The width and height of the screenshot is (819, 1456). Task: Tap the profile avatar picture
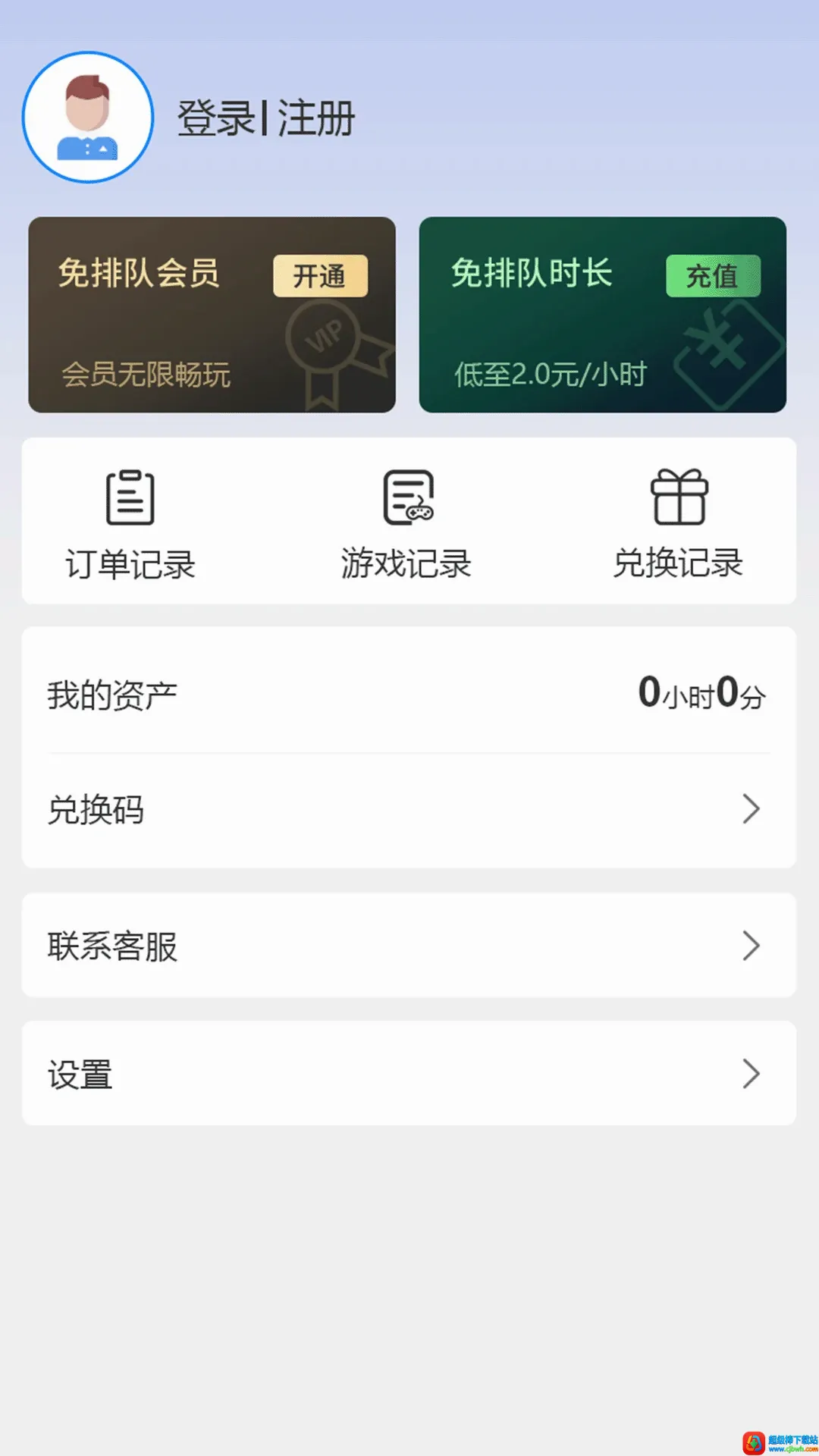(x=88, y=118)
